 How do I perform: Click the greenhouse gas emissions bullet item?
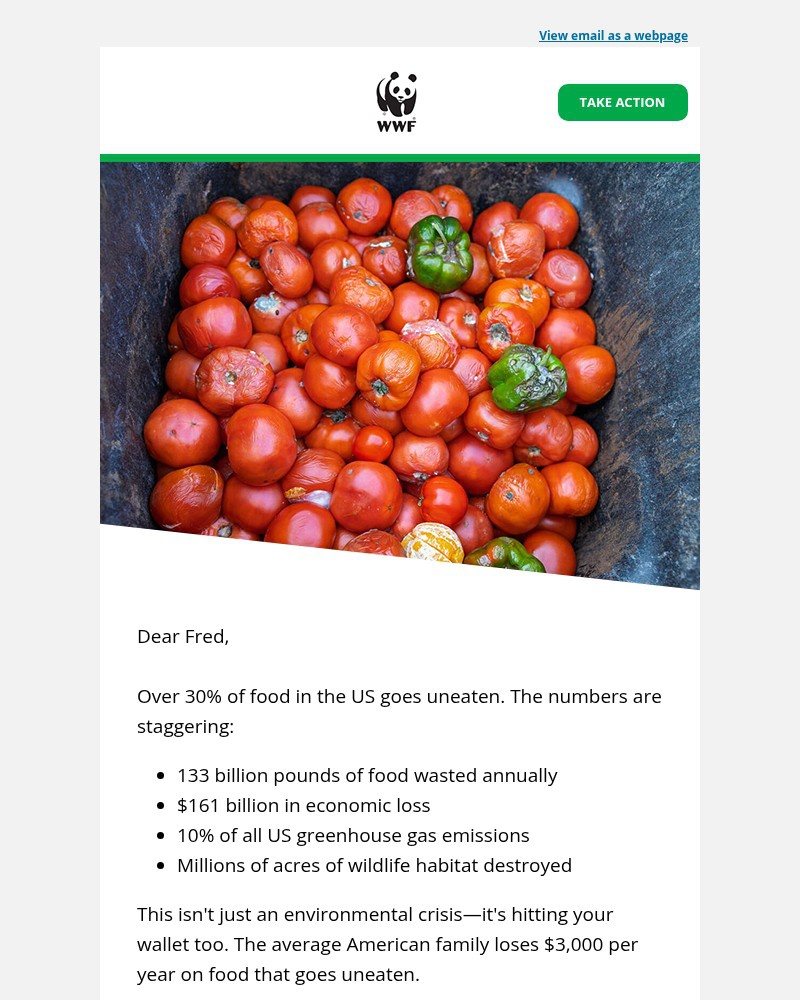tap(353, 835)
